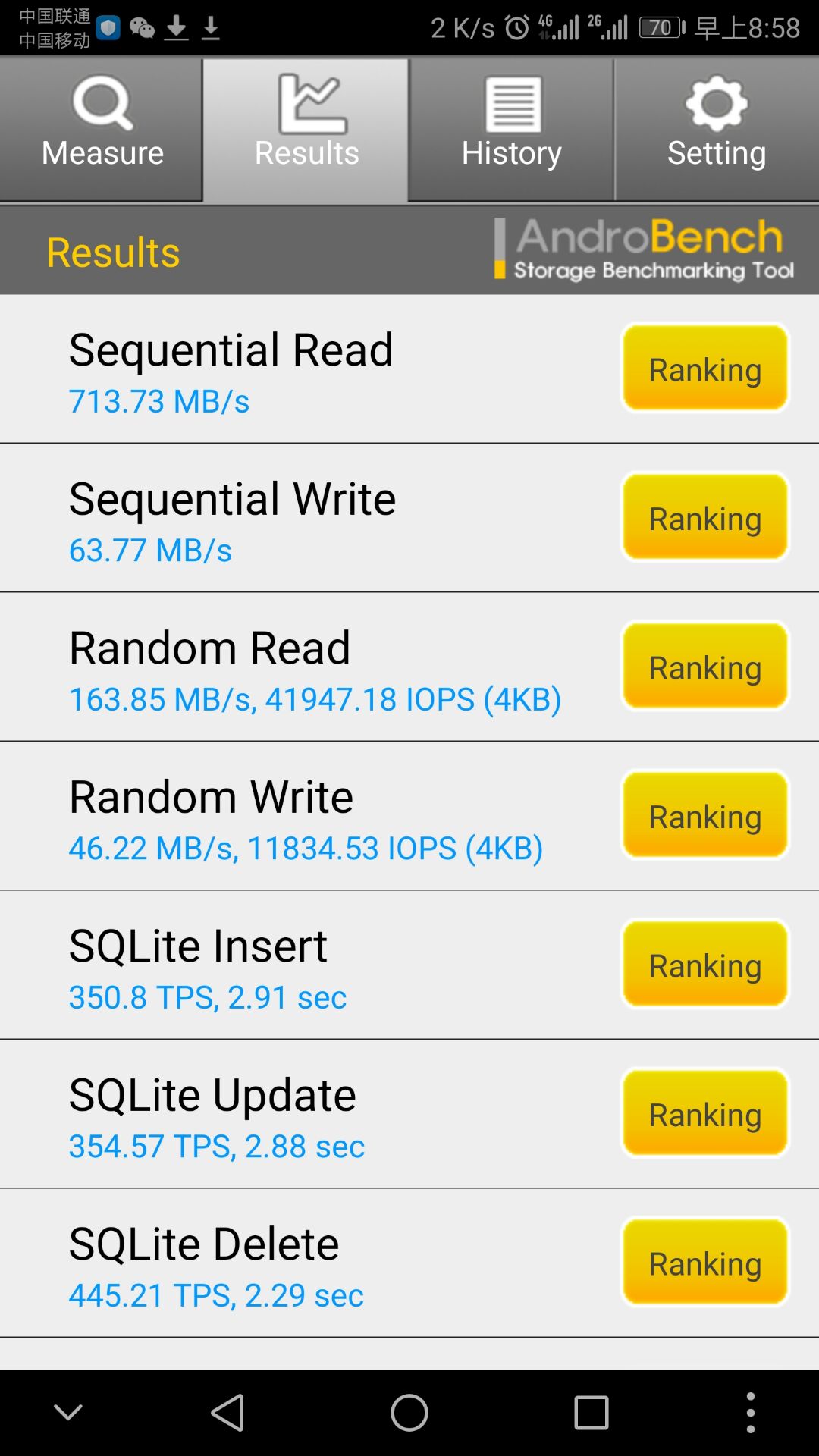Image resolution: width=819 pixels, height=1456 pixels.
Task: View ranking for Sequential Read
Action: pyautogui.click(x=704, y=369)
